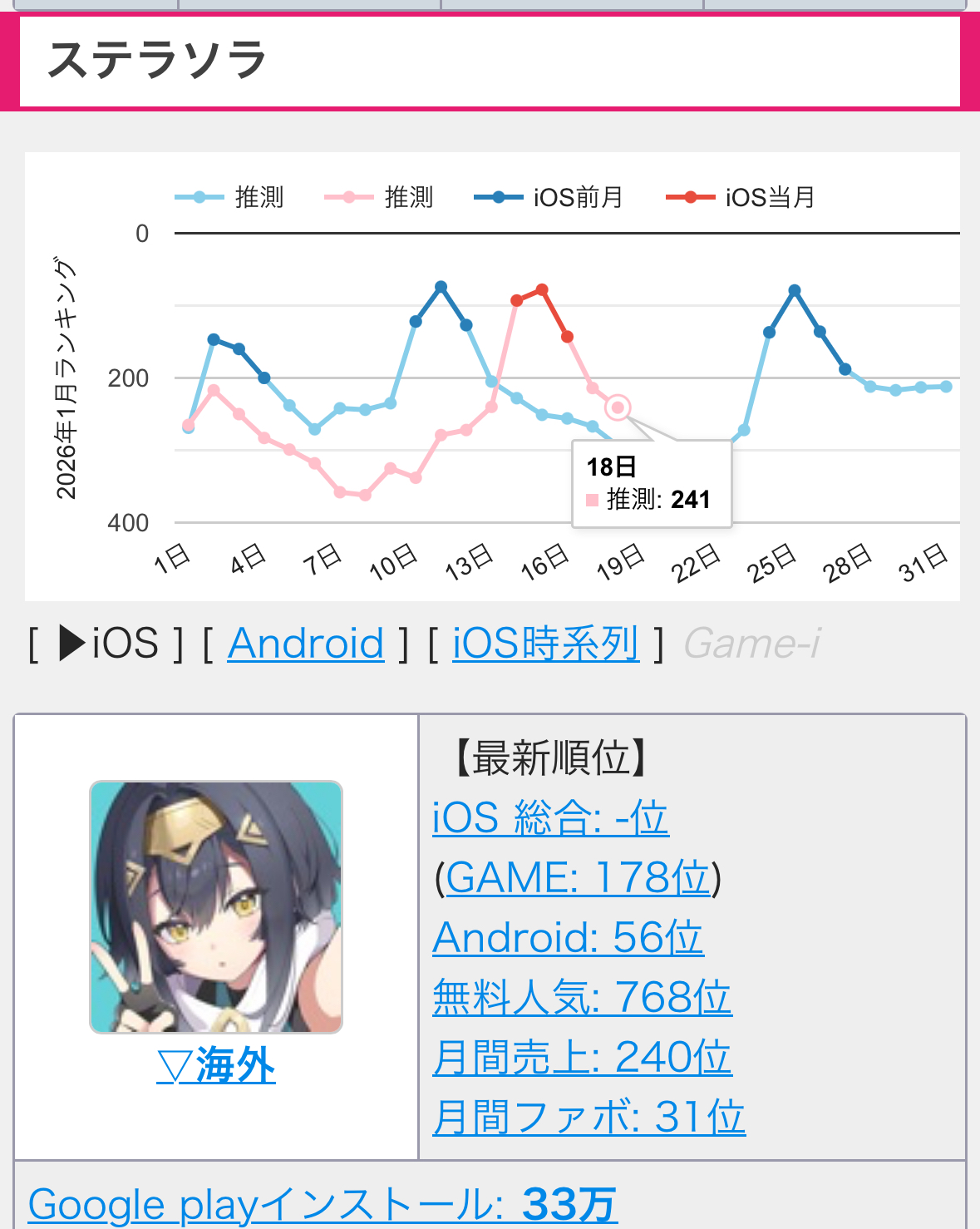Open the Android ranking chart link
This screenshot has height=1229, width=980.
click(306, 644)
